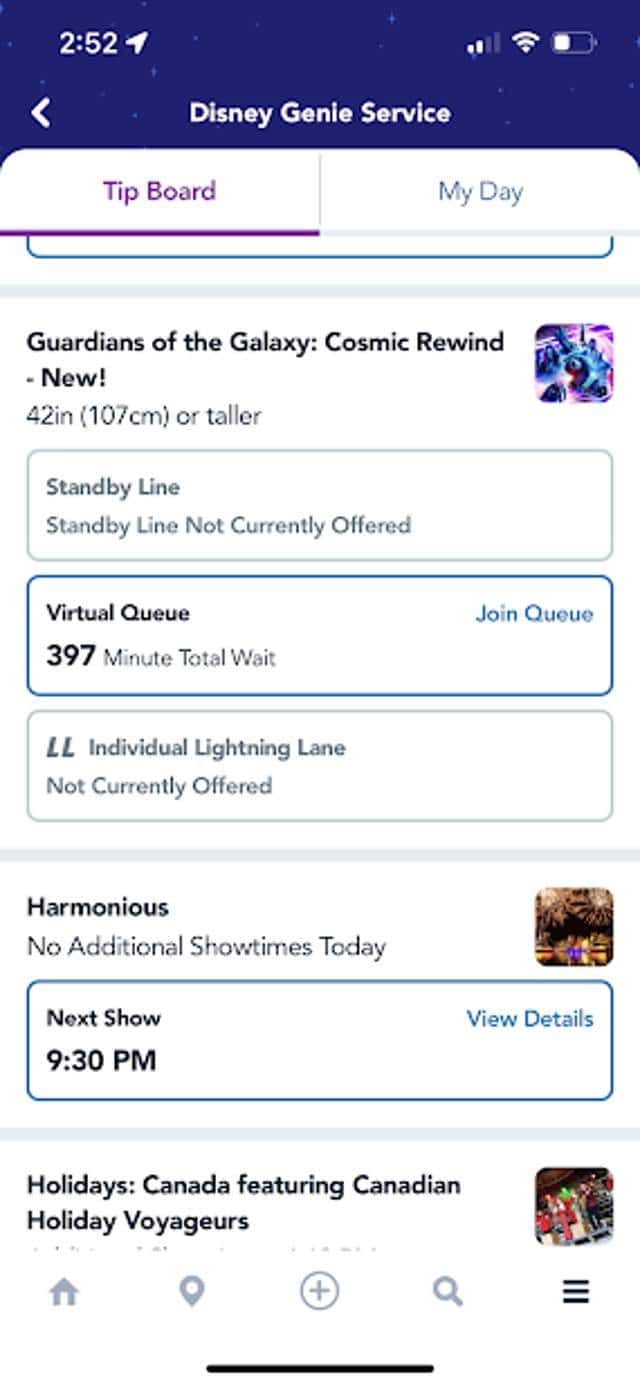Open the Individual Lightning Lane card
This screenshot has width=640, height=1386.
[319, 766]
